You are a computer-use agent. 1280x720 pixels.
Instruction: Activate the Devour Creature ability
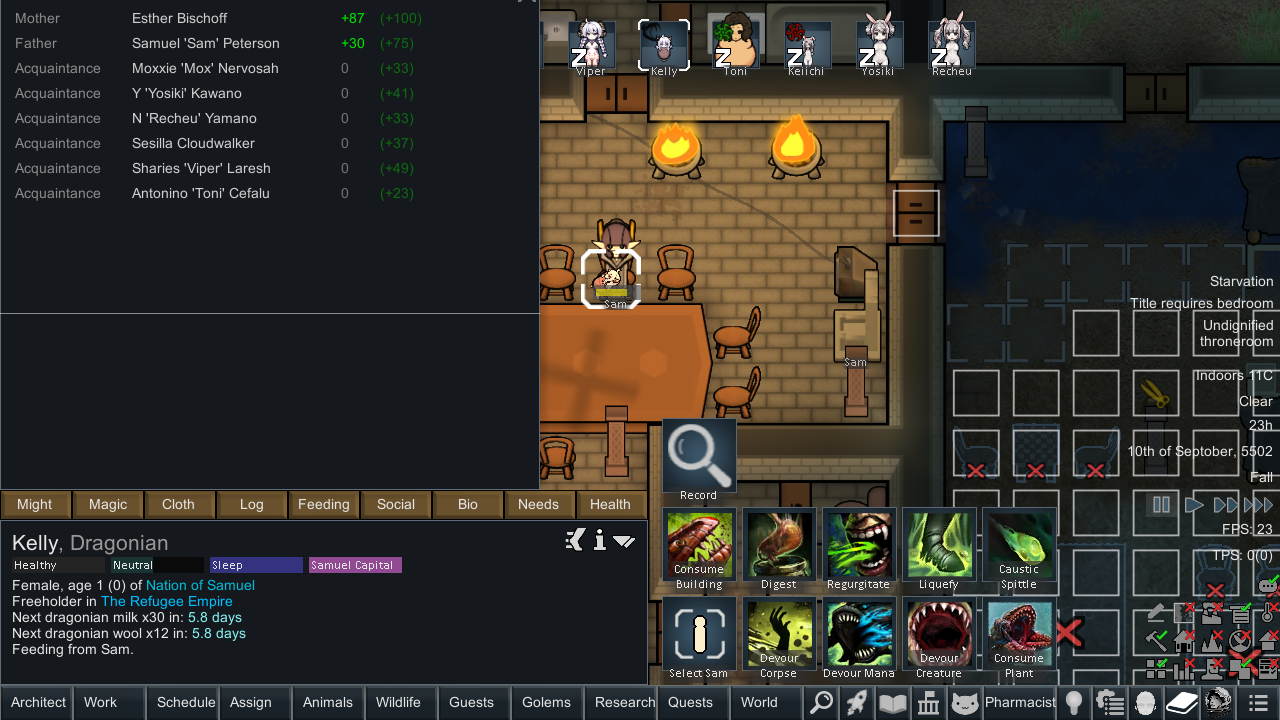(939, 638)
